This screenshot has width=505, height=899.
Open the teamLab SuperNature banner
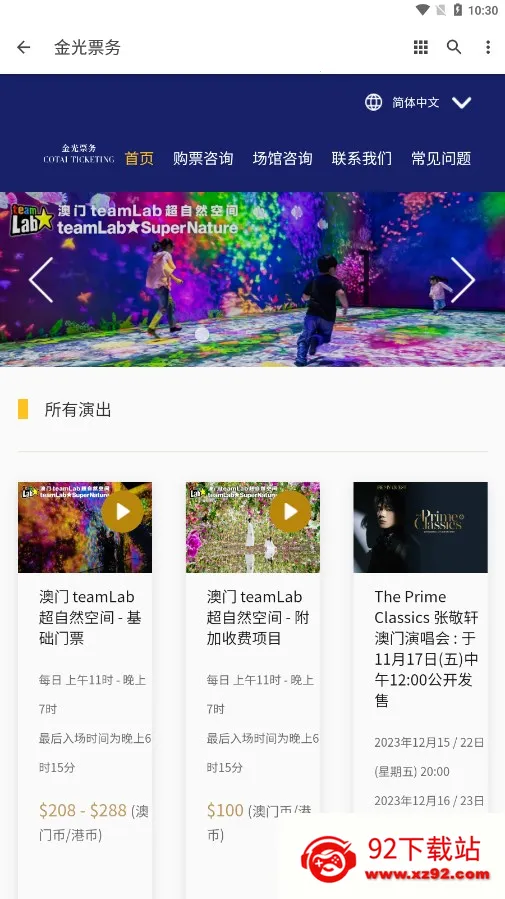(252, 279)
